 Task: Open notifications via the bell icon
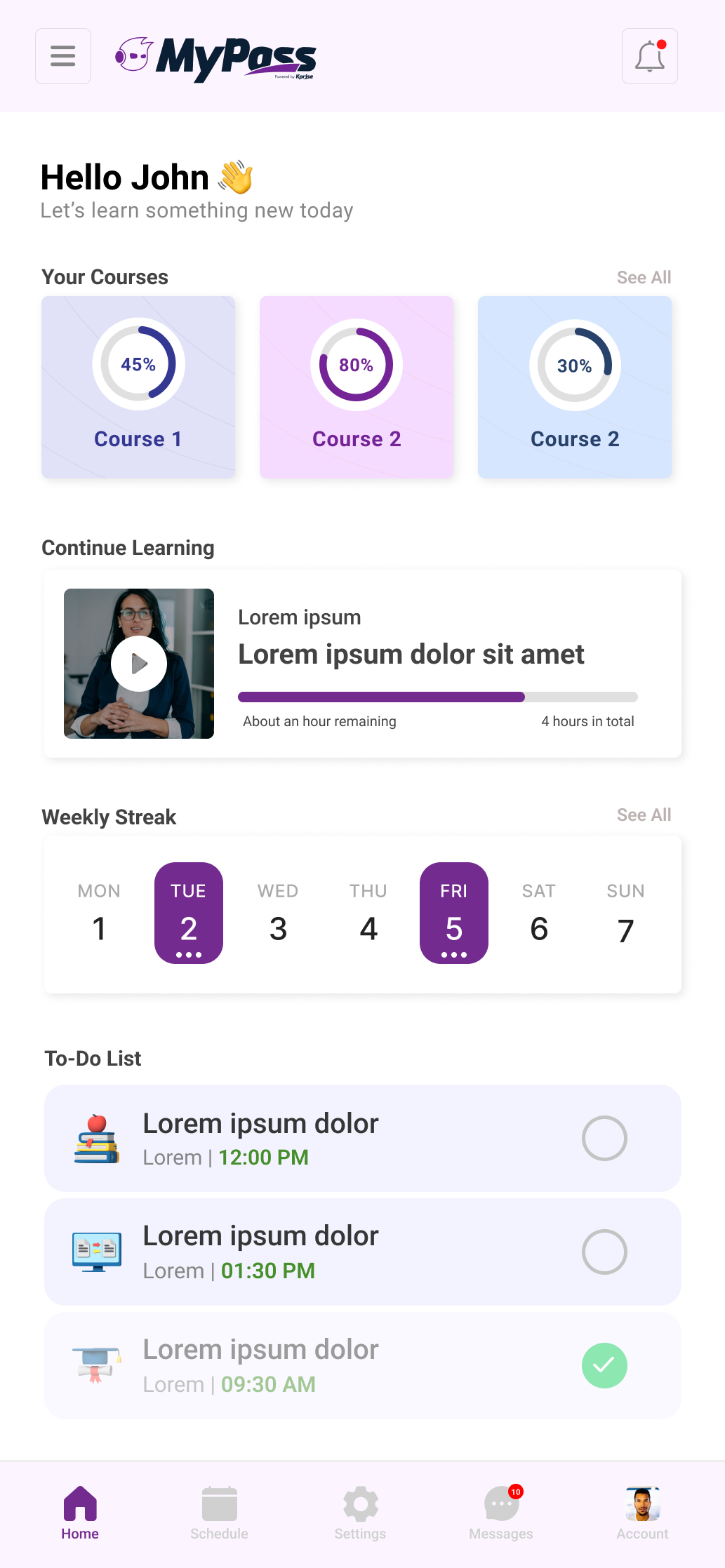[648, 56]
